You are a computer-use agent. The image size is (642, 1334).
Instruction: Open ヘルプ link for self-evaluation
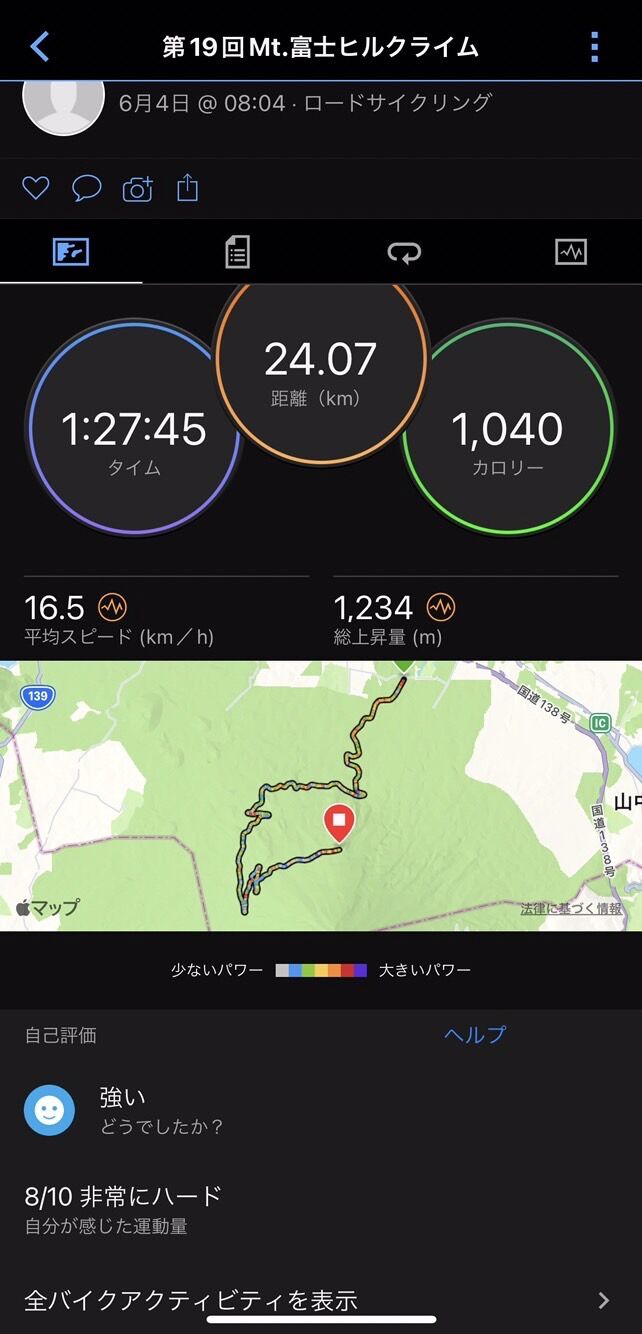pos(475,1035)
